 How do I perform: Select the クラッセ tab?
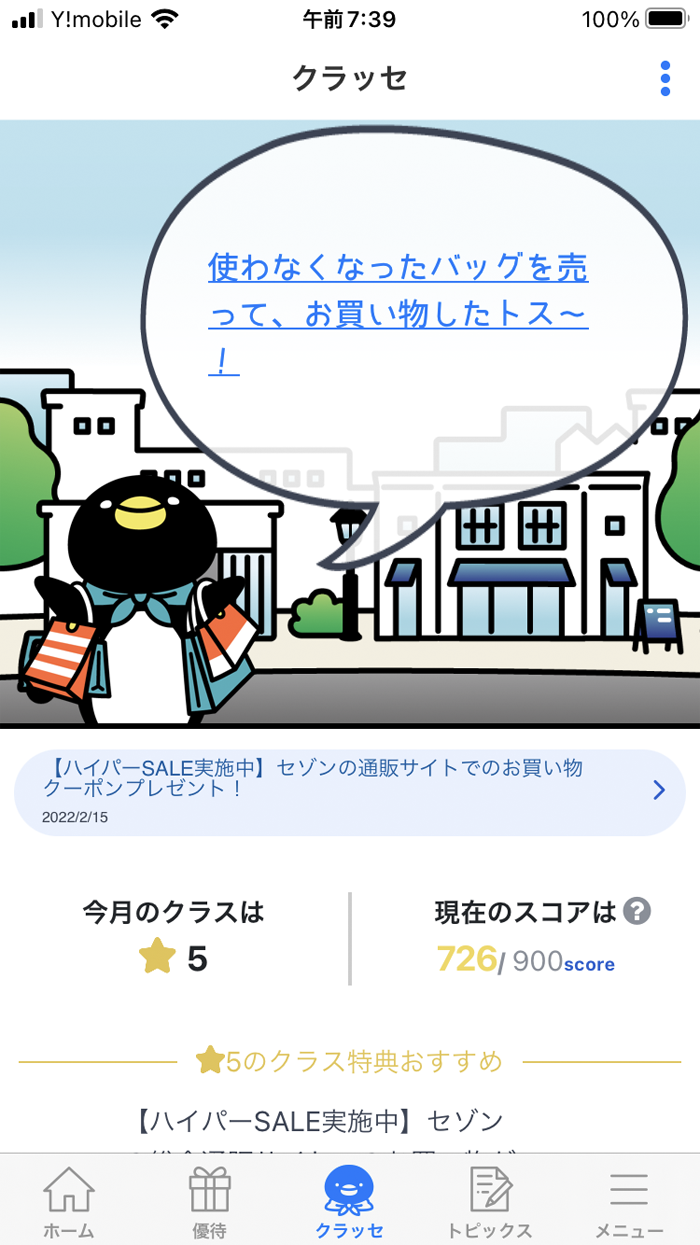[x=349, y=1202]
